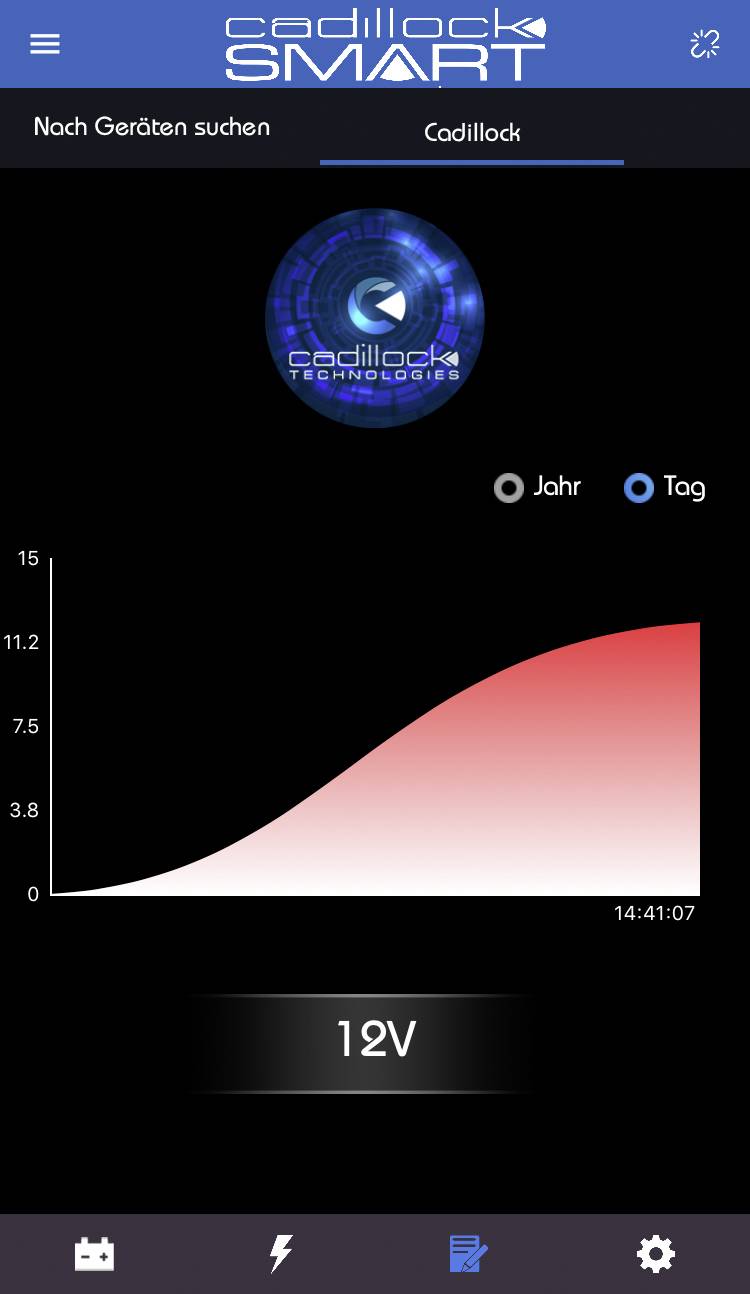Viewport: 750px width, 1294px height.
Task: Go to the lightning bolt tab
Action: point(282,1254)
